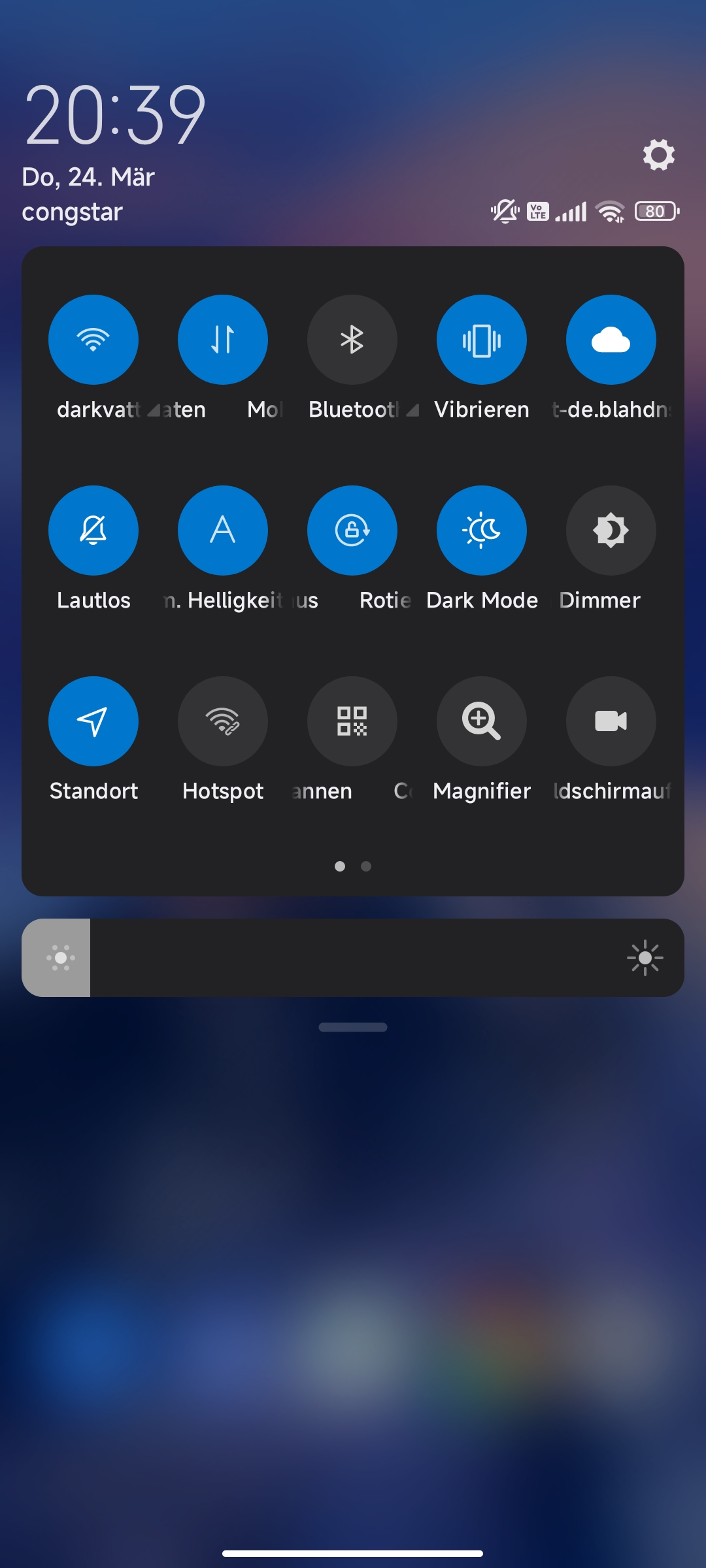Viewport: 706px width, 1568px height.
Task: Turn off mobile data tile
Action: 223,340
